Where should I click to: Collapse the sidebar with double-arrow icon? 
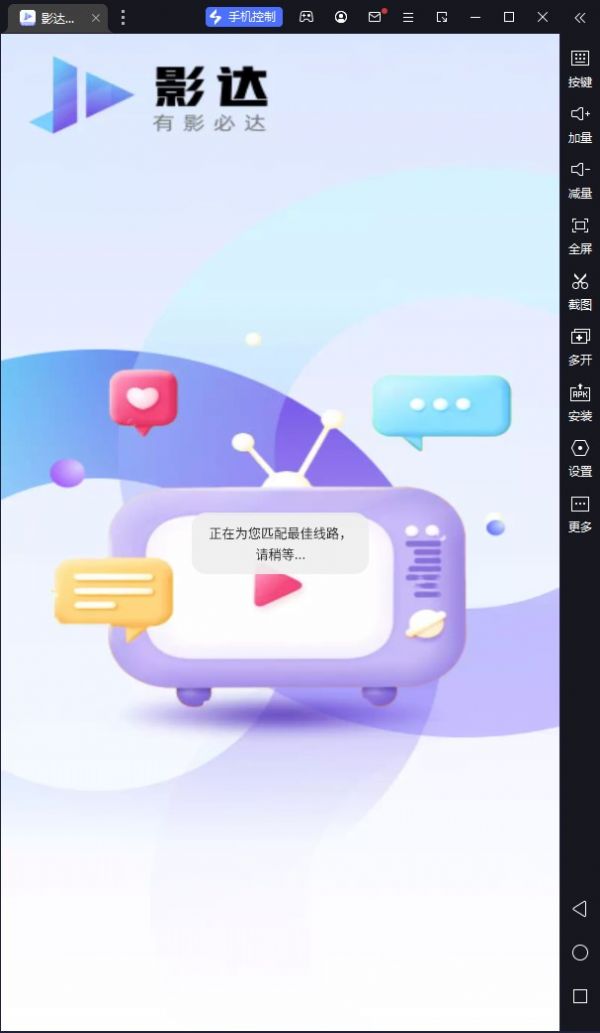[x=580, y=18]
